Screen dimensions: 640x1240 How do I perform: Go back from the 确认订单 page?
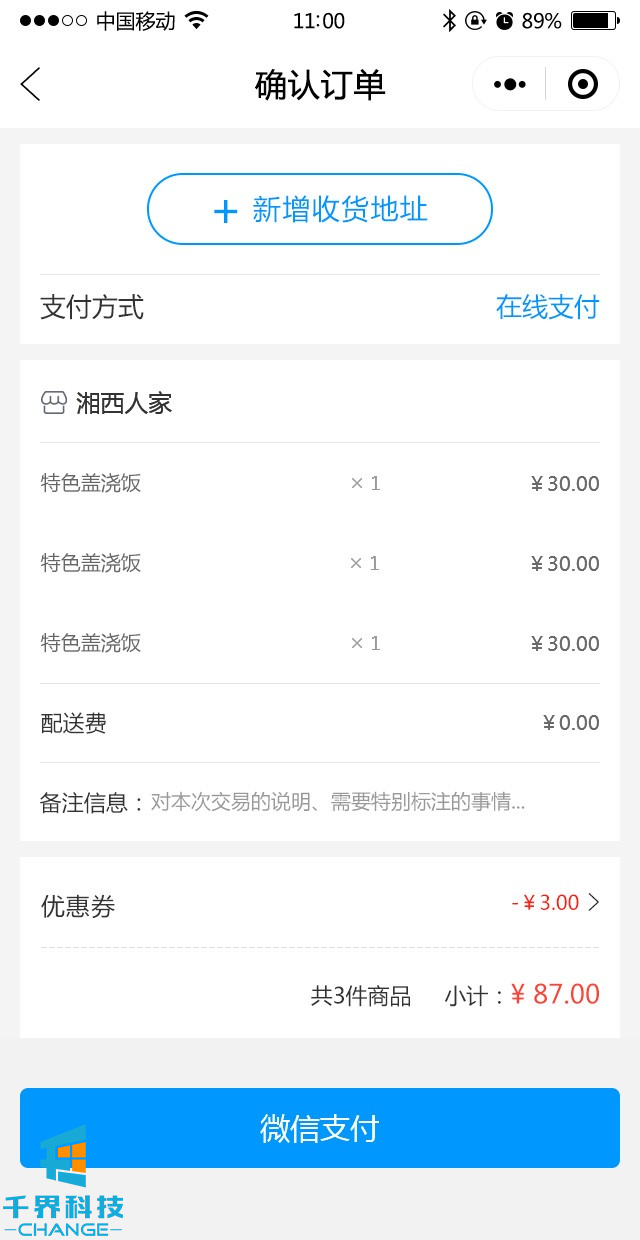[31, 85]
